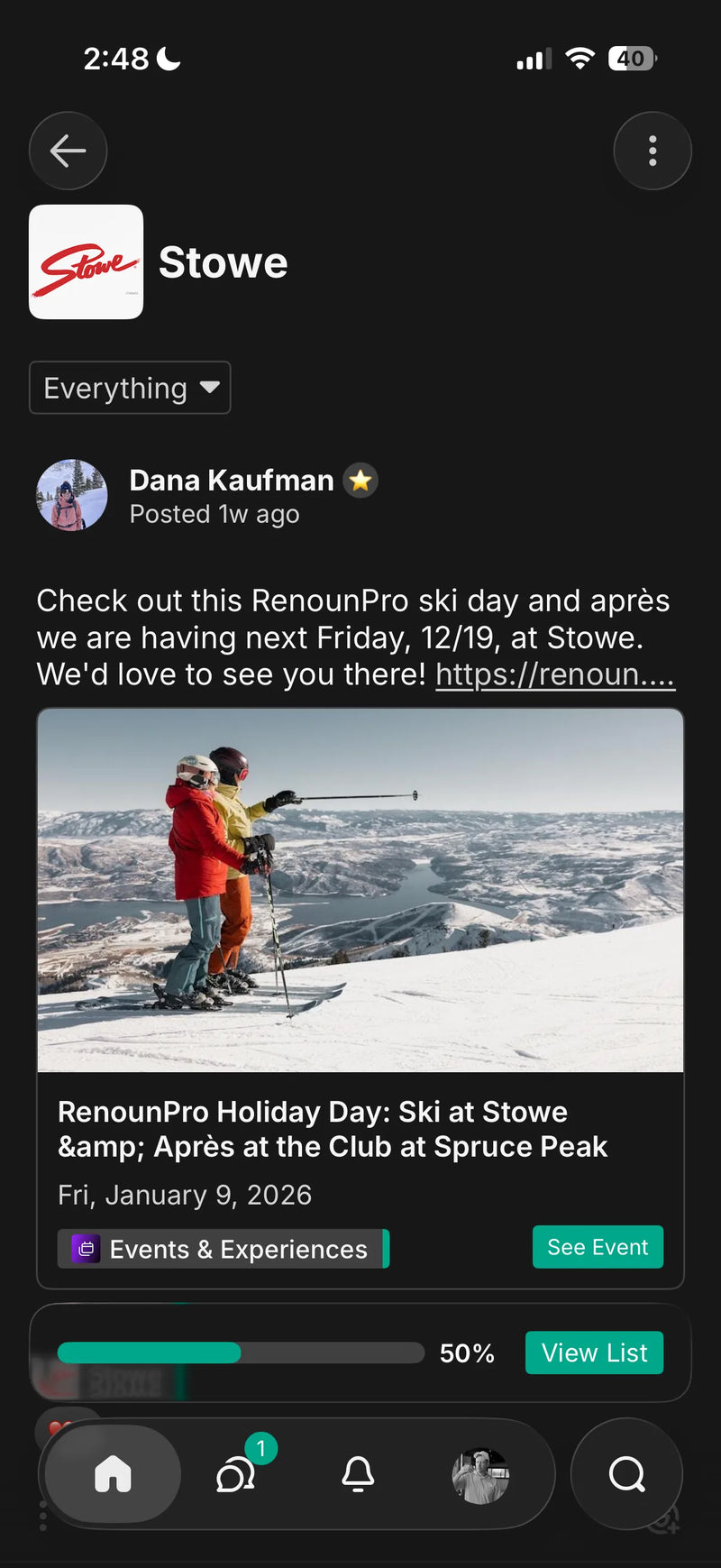The width and height of the screenshot is (721, 1568).
Task: Open the renoun link in the post
Action: tap(555, 674)
